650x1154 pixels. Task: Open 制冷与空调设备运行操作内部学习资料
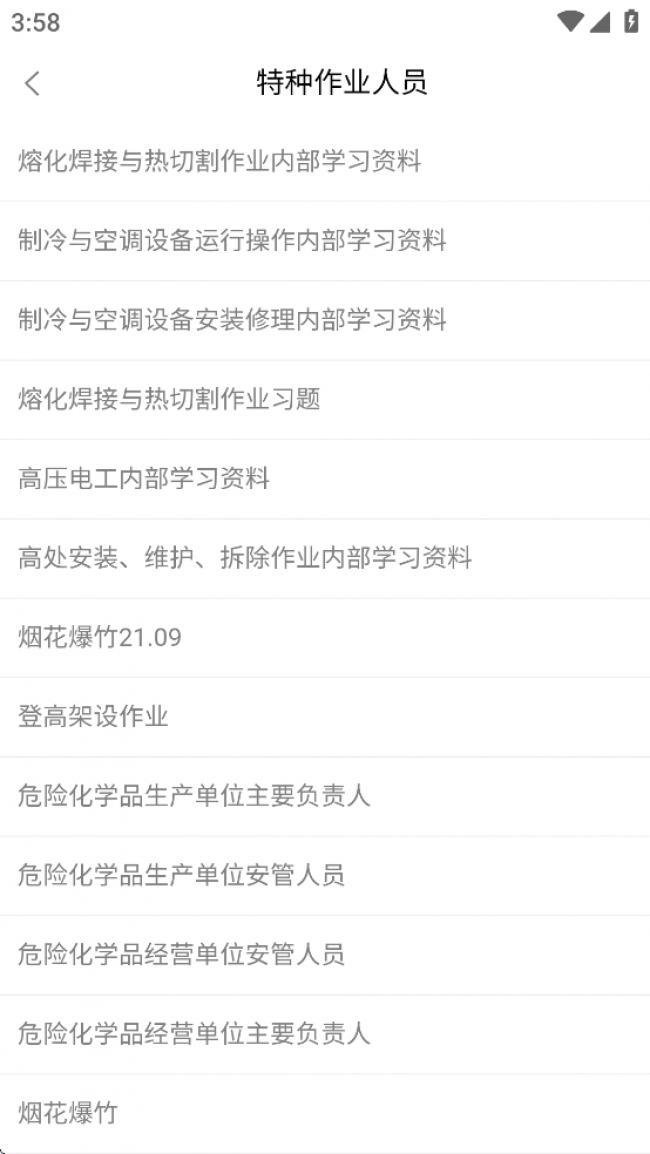pos(325,241)
